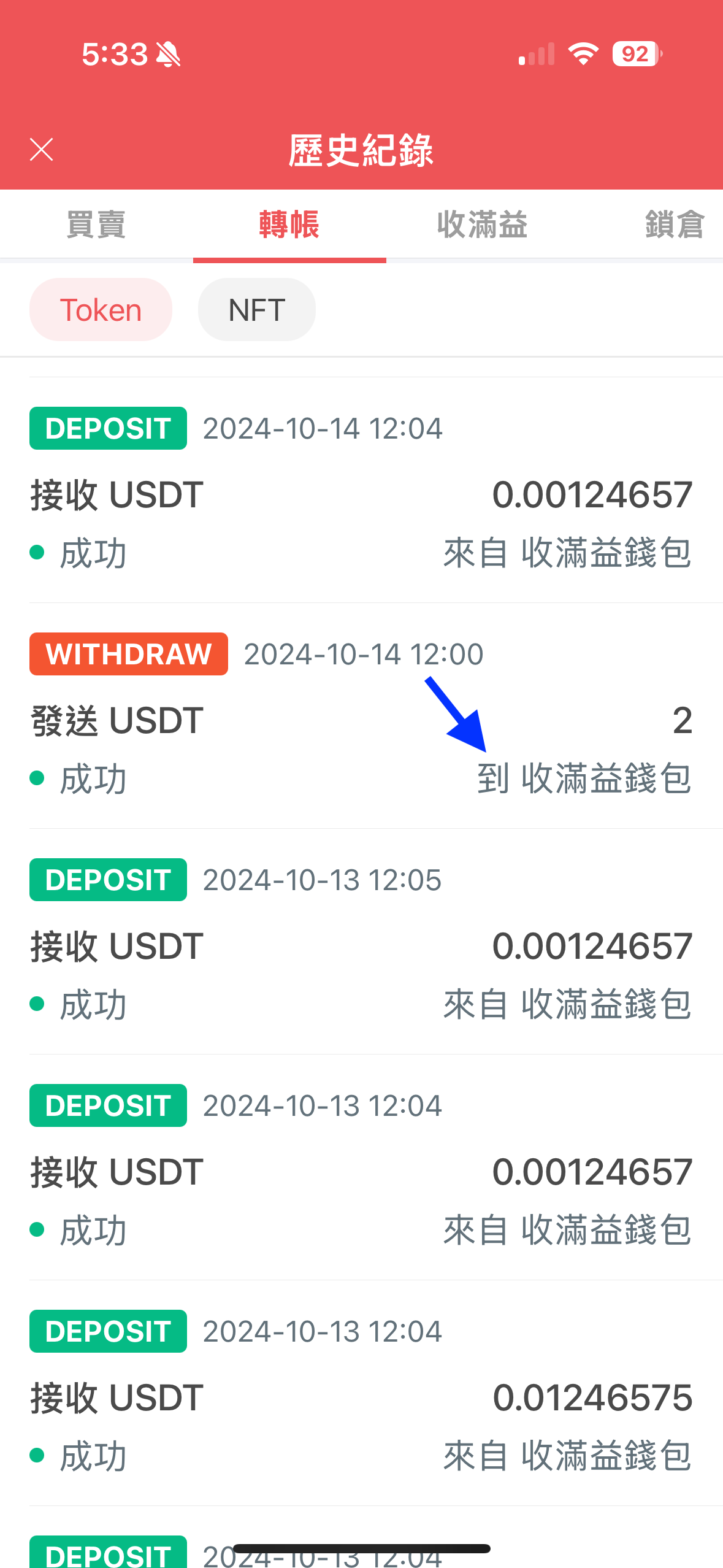Viewport: 723px width, 1568px height.
Task: Close the 歷史紀錄 history screen
Action: click(x=42, y=149)
